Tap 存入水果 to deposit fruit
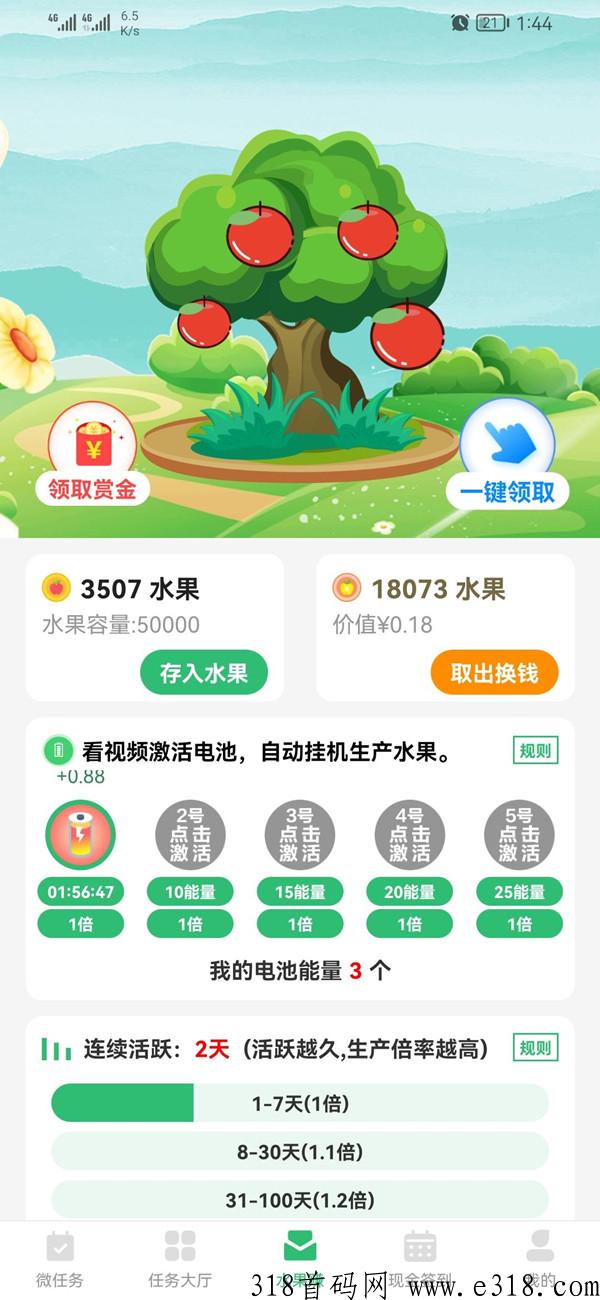The width and height of the screenshot is (600, 1300). tap(204, 673)
